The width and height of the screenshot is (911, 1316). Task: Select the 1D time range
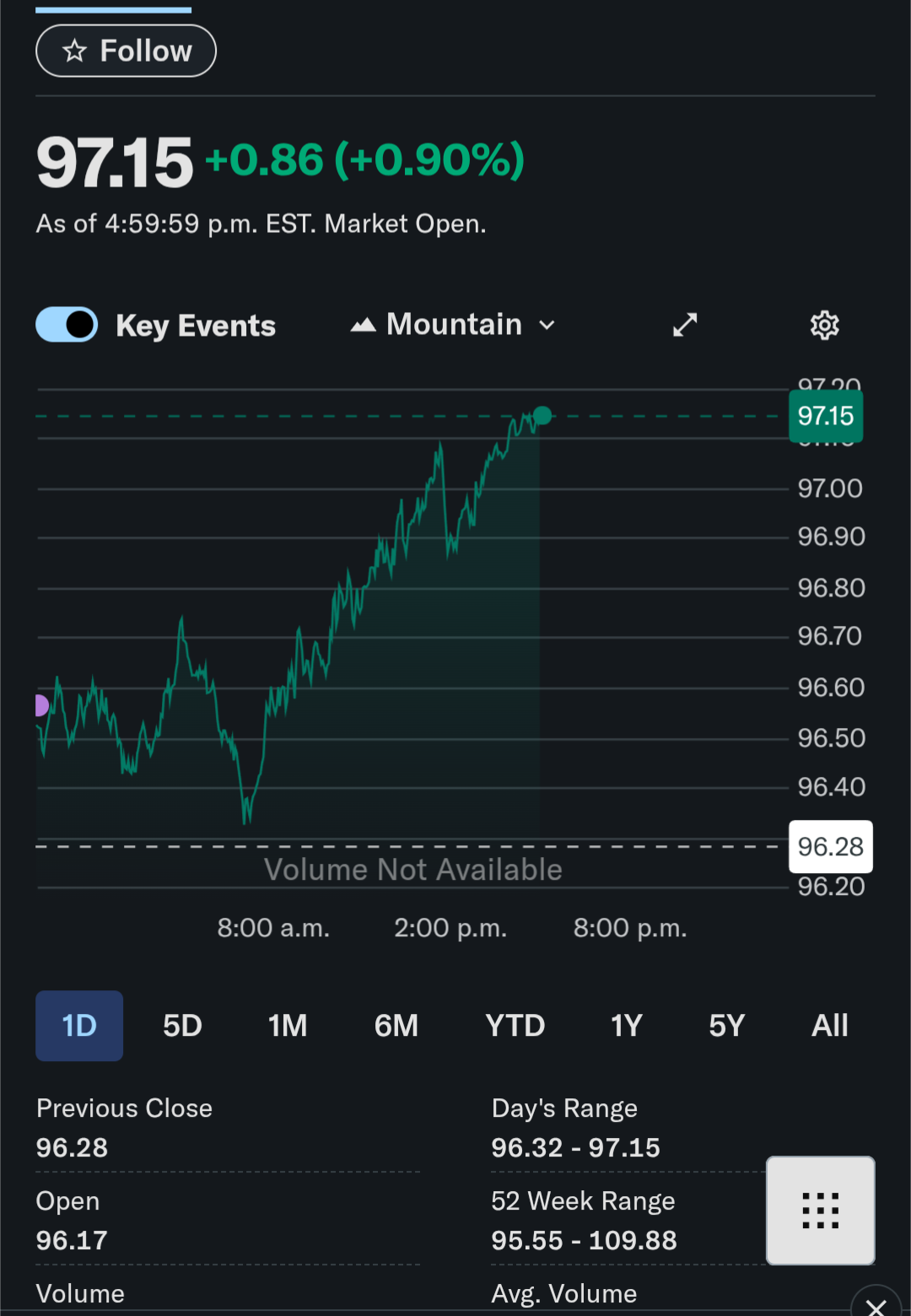(79, 1026)
